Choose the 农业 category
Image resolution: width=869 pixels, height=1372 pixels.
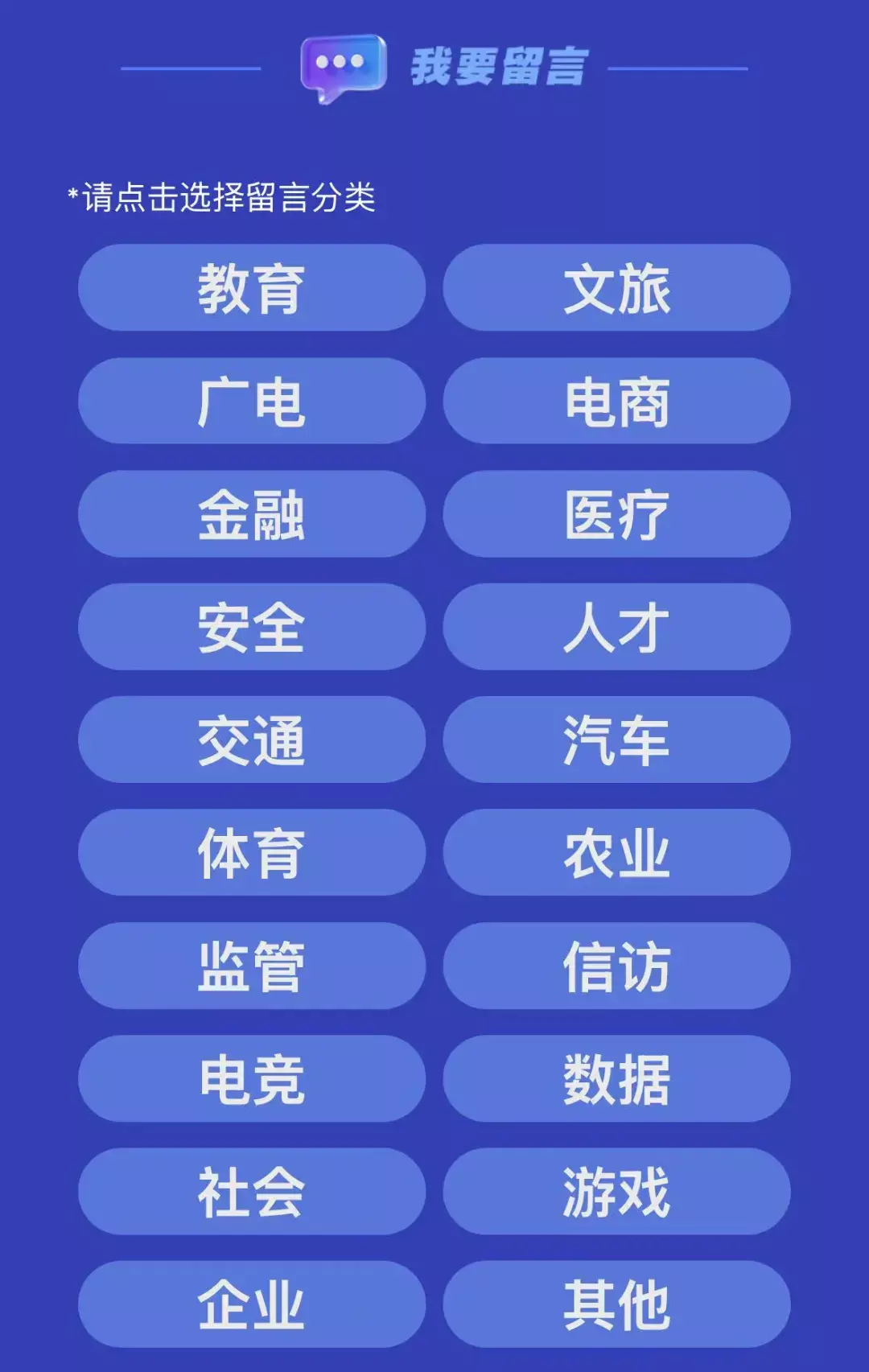[616, 853]
